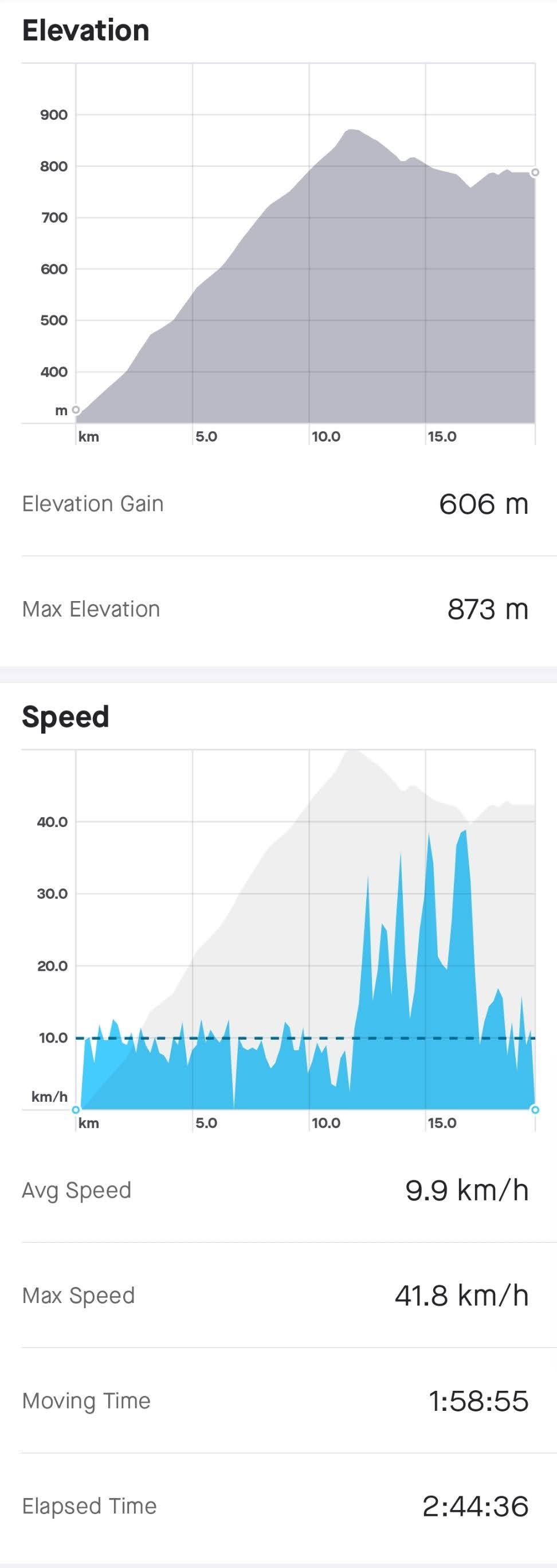Tap the Speed graph
Image resolution: width=557 pixels, height=1568 pixels.
[305, 937]
